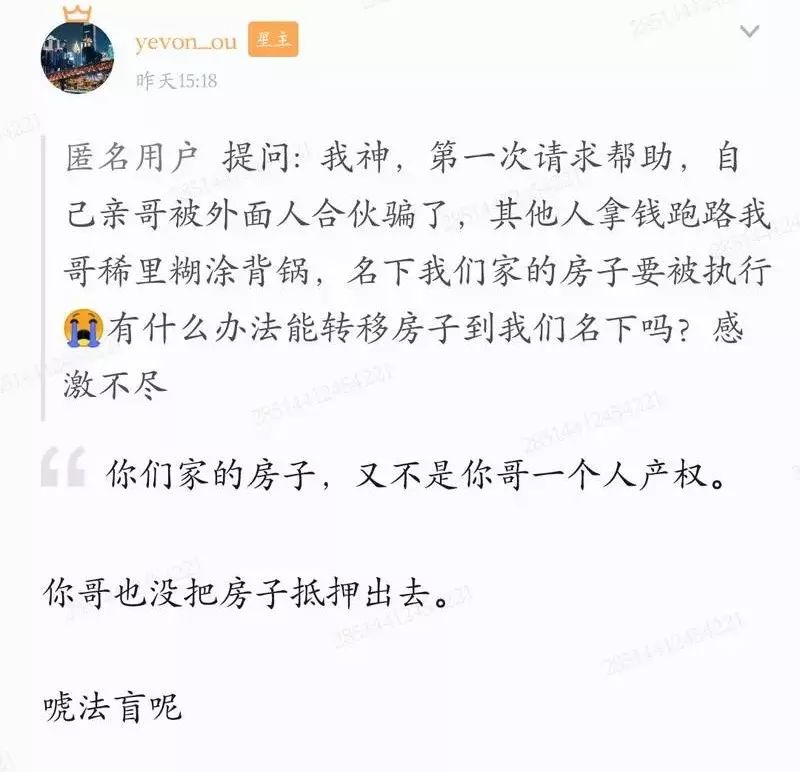Open yevon_ou's profile avatar
Viewport: 800px width, 772px height.
pos(78,56)
